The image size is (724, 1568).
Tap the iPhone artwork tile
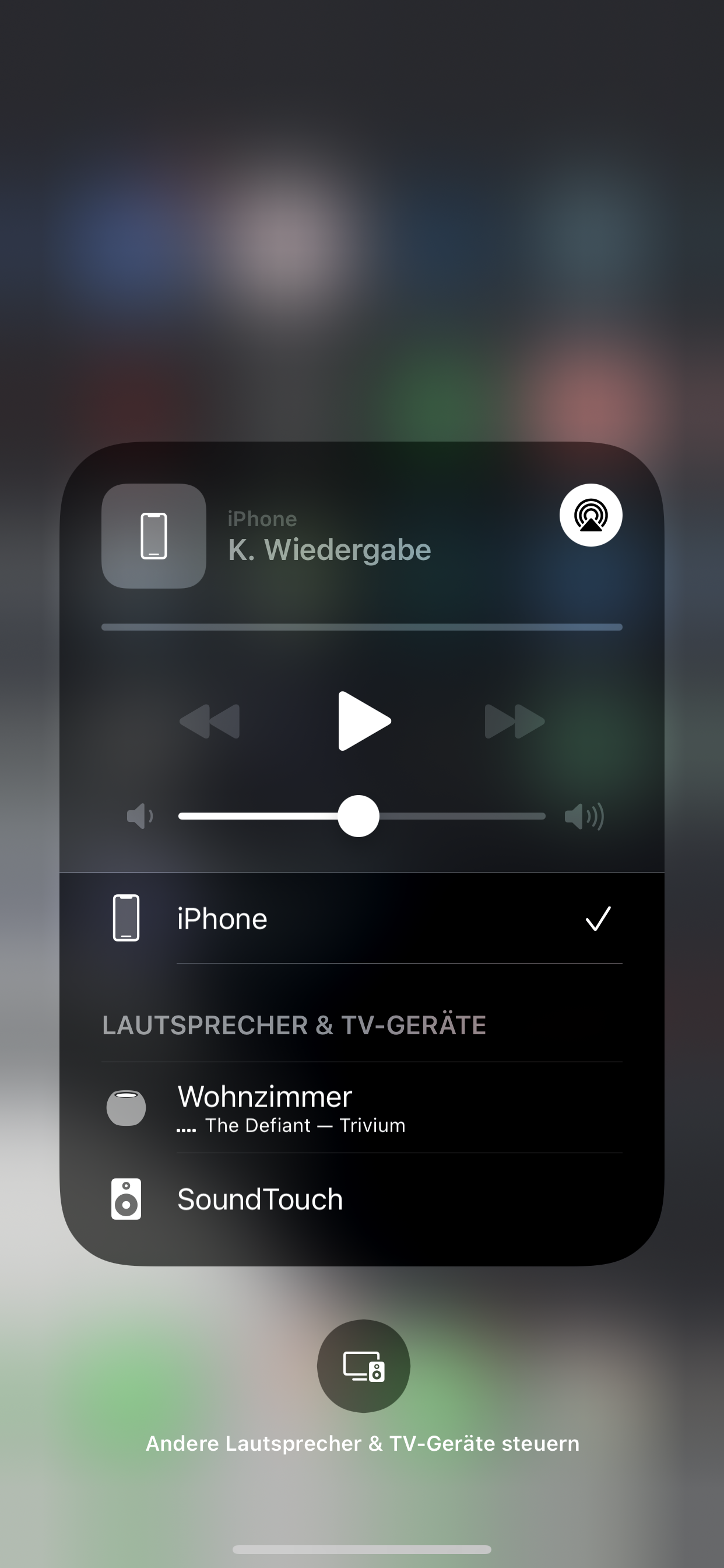154,535
